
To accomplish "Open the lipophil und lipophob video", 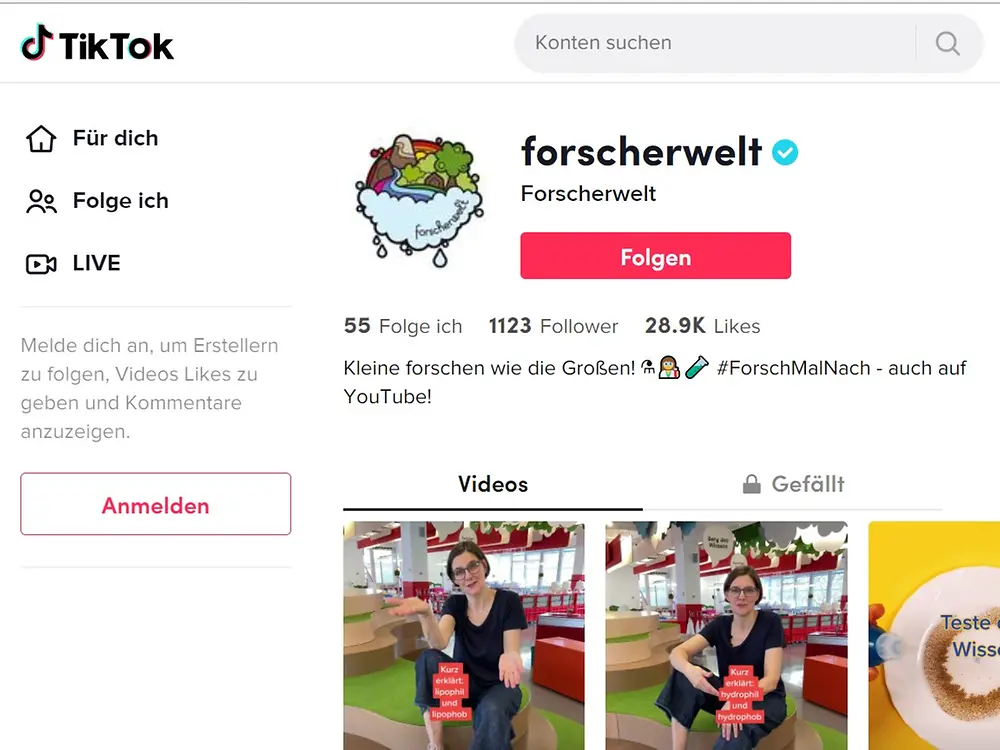I will pyautogui.click(x=463, y=635).
